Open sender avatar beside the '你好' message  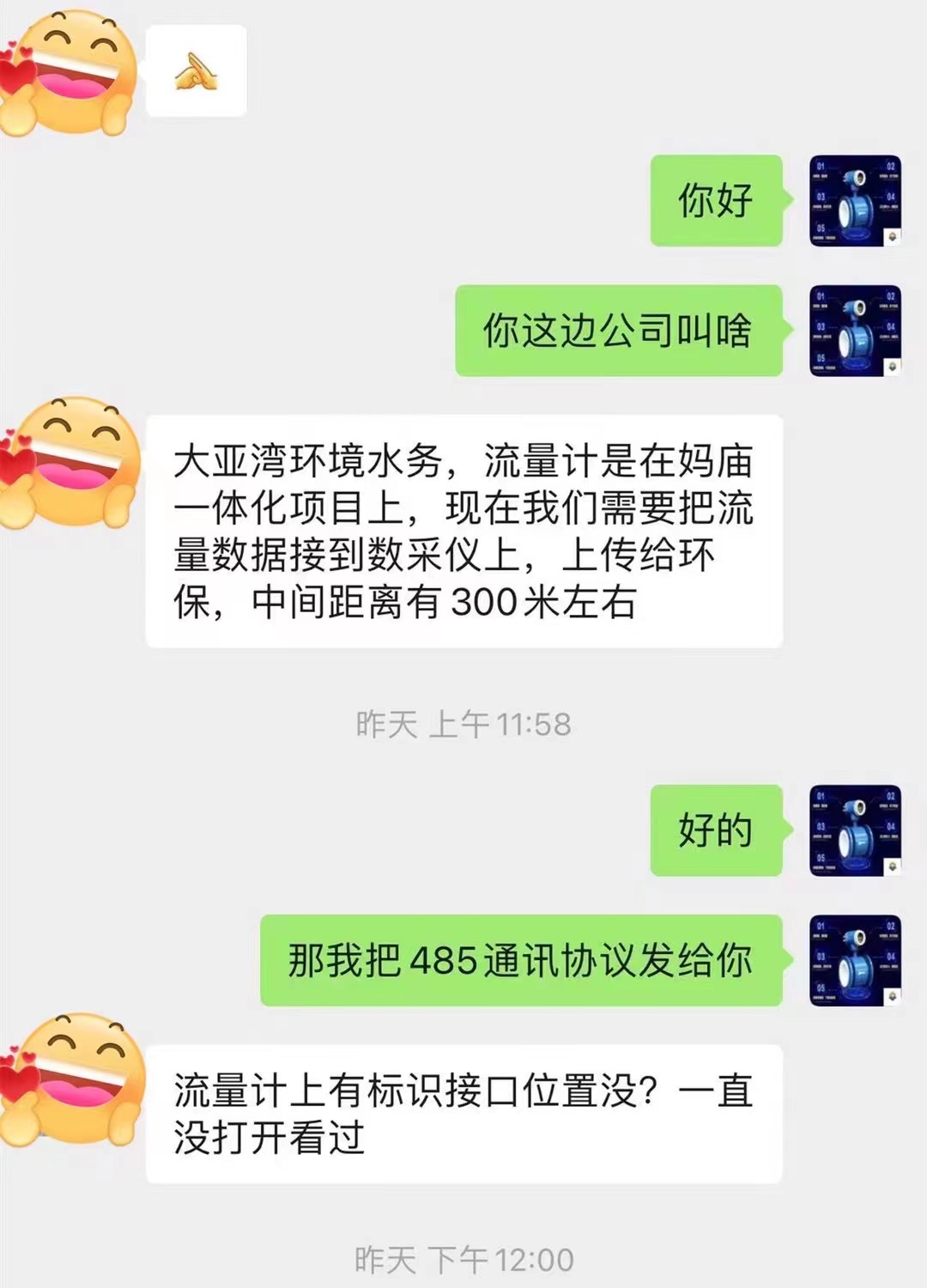tap(855, 201)
